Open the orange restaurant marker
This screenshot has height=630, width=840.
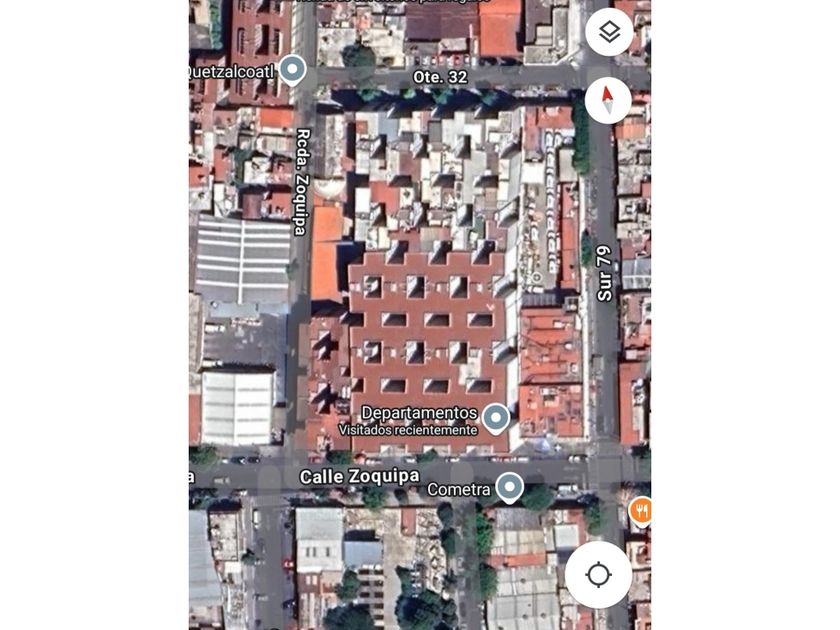point(641,511)
